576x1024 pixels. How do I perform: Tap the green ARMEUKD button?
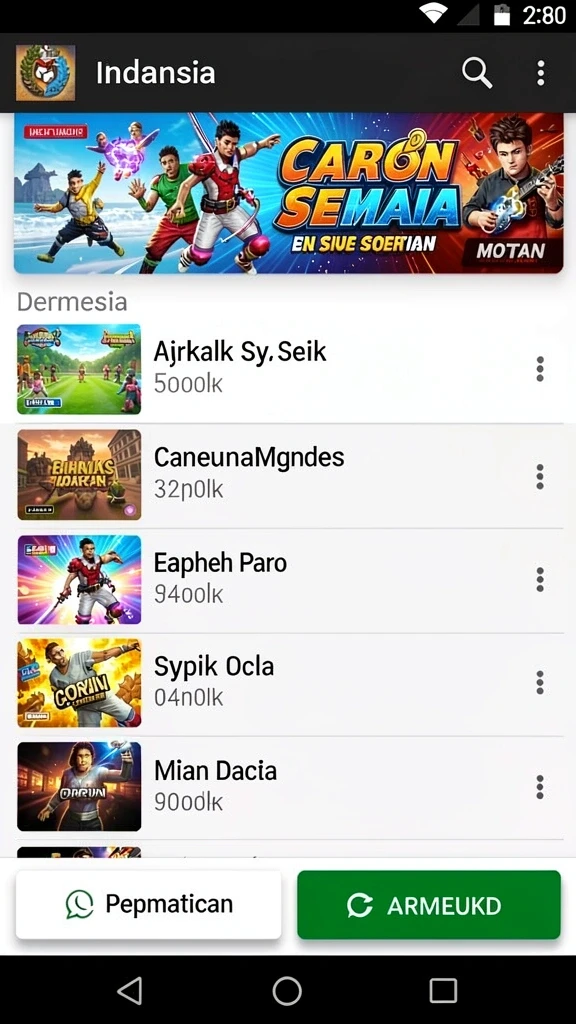click(429, 904)
